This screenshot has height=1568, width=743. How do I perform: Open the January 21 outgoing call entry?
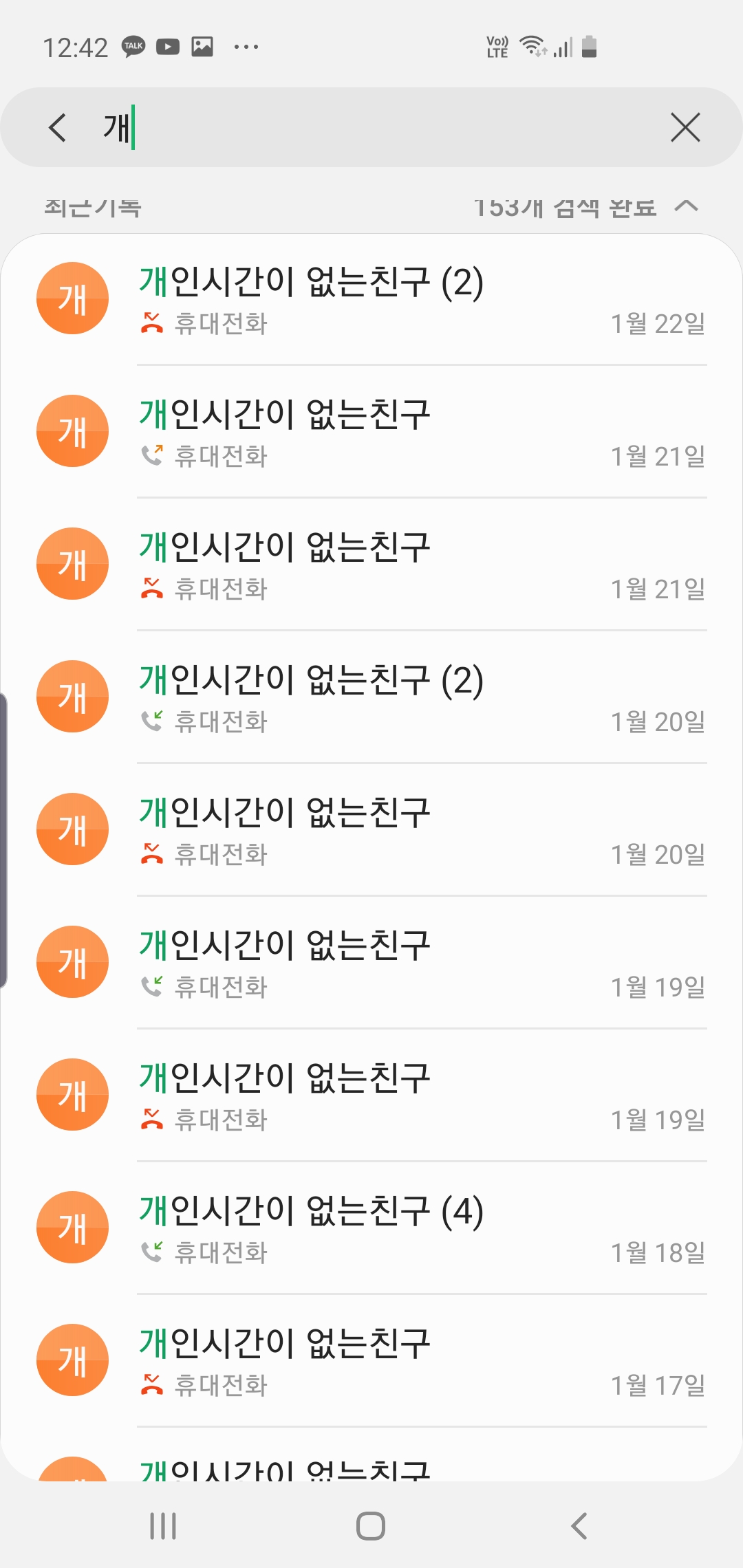[371, 432]
